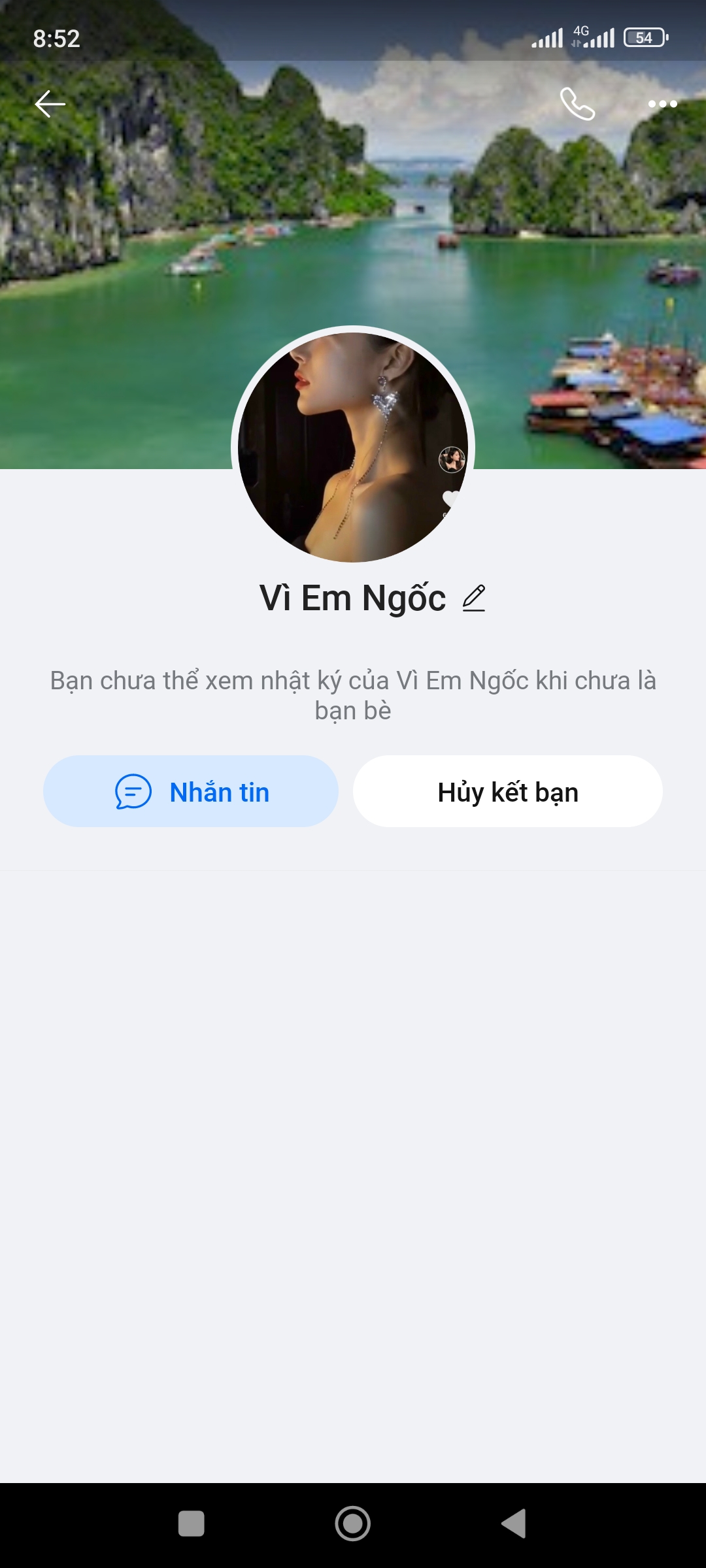The height and width of the screenshot is (1568, 706).
Task: Go to the system home screen
Action: pos(353,1524)
